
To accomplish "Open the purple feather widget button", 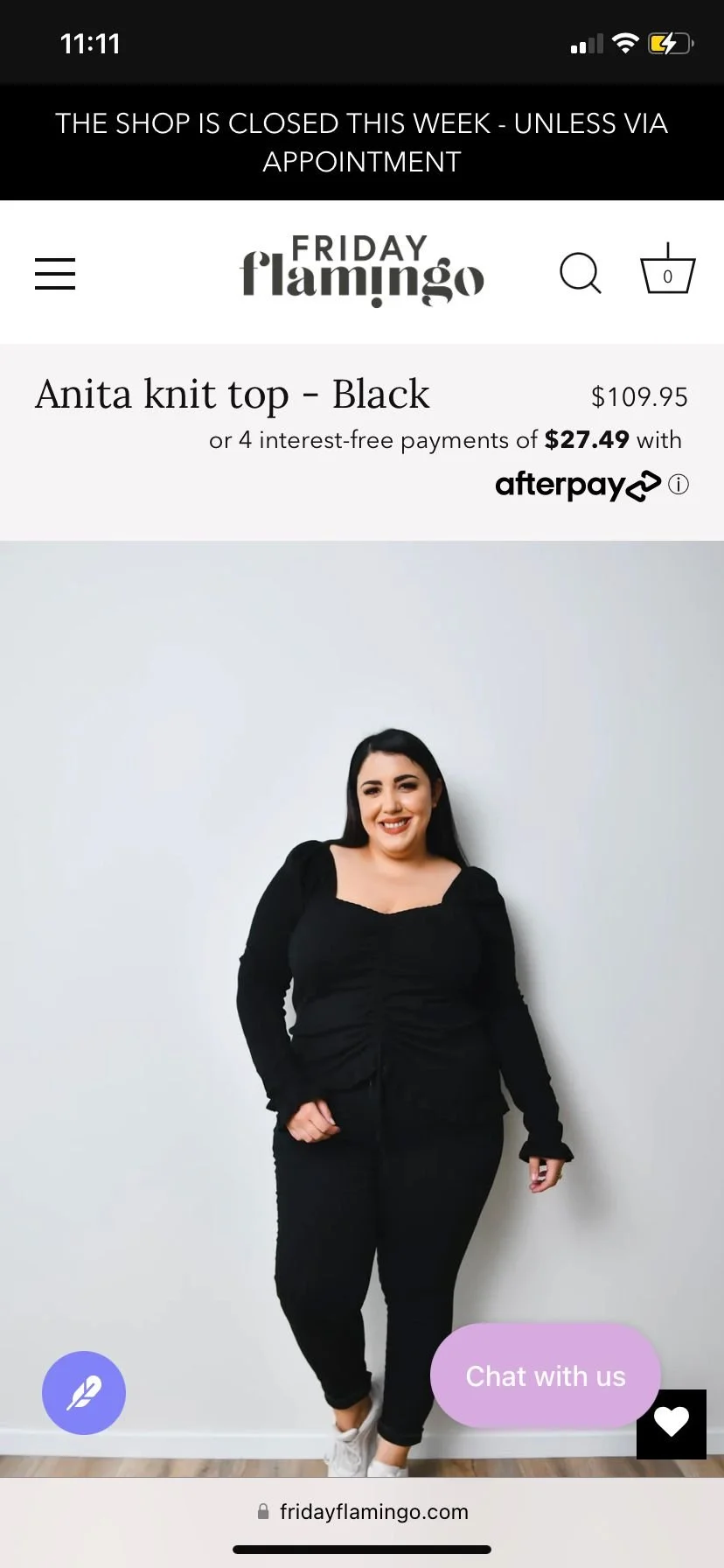I will pos(84,1392).
